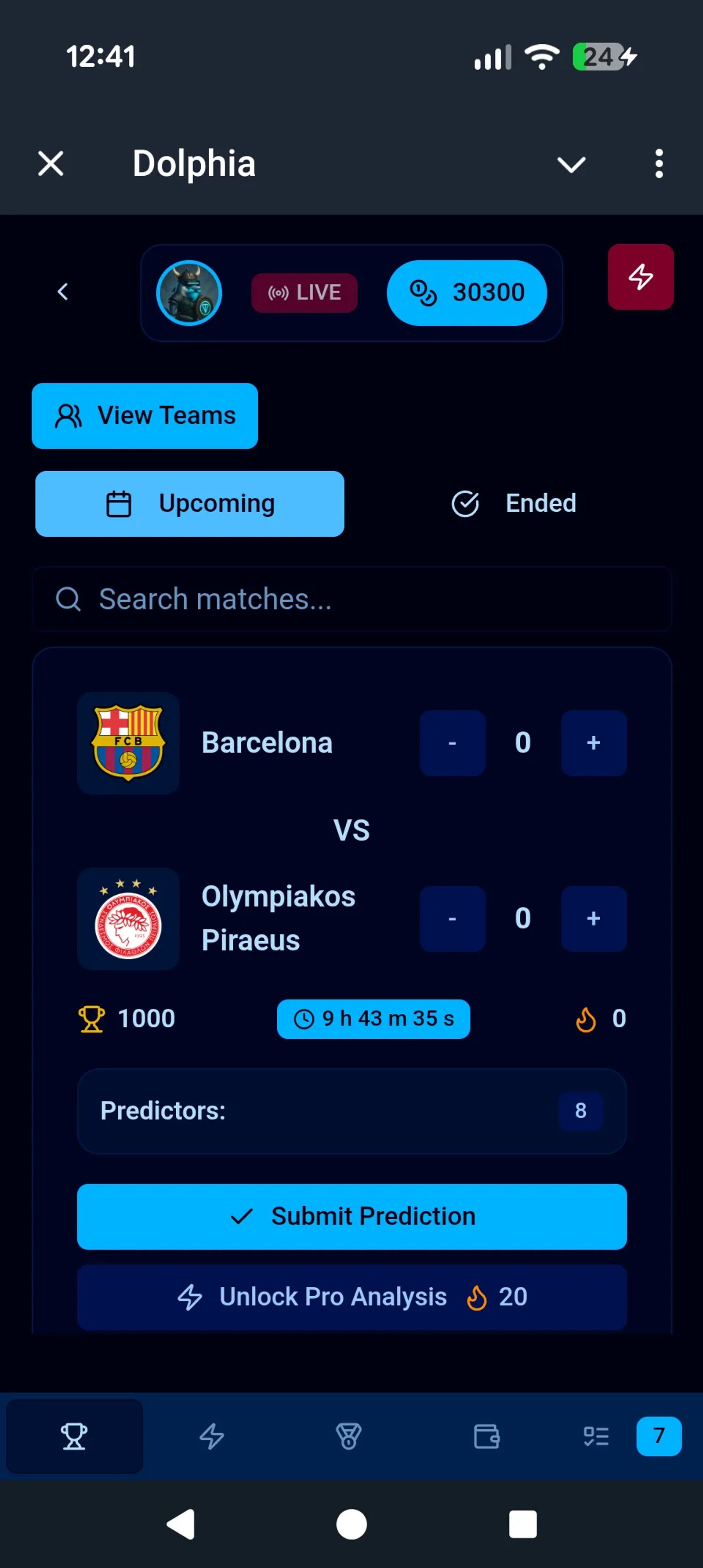Tap the coins balance showing 30300

[467, 292]
